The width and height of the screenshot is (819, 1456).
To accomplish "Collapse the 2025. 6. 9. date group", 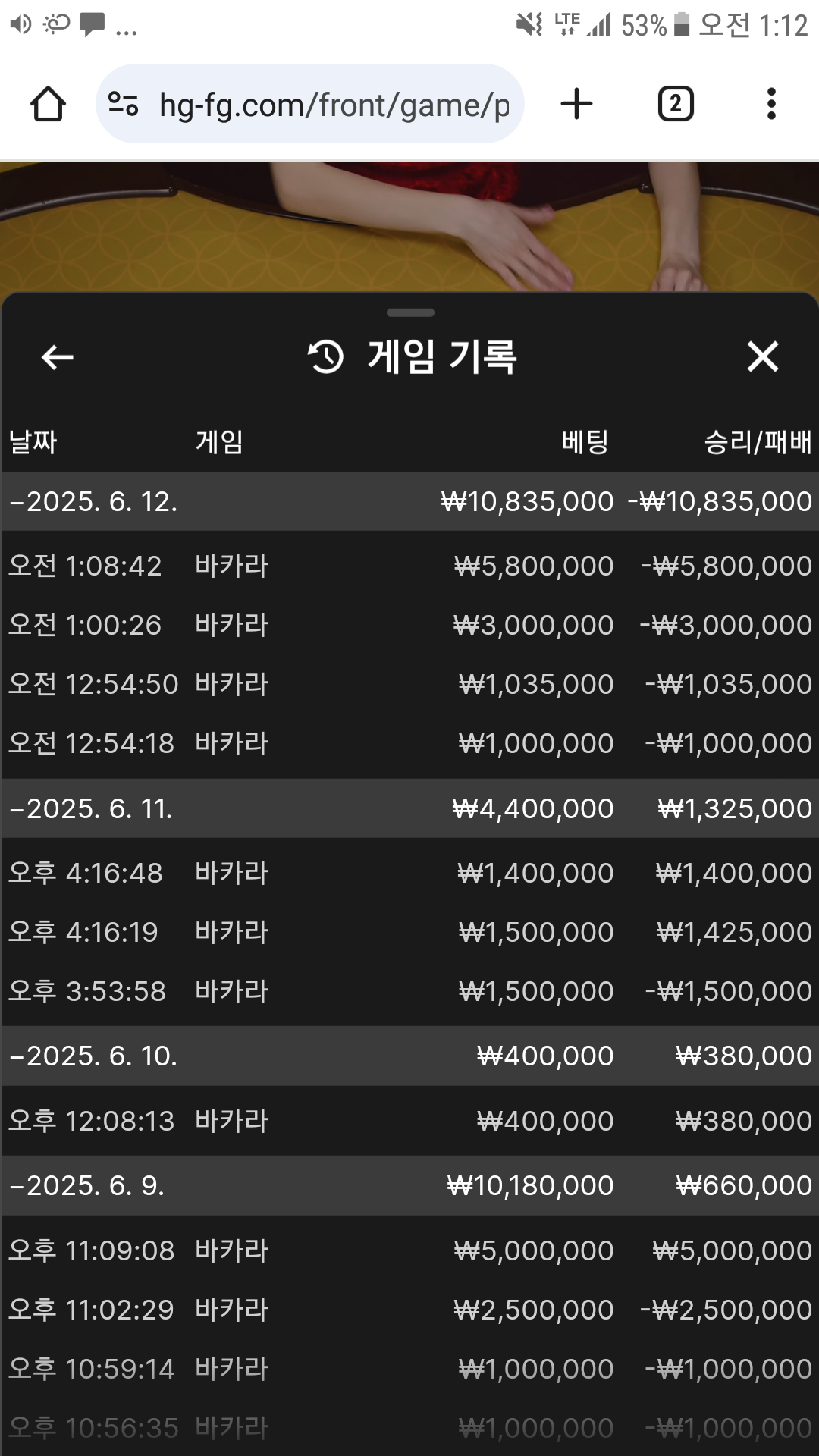I will (409, 1185).
